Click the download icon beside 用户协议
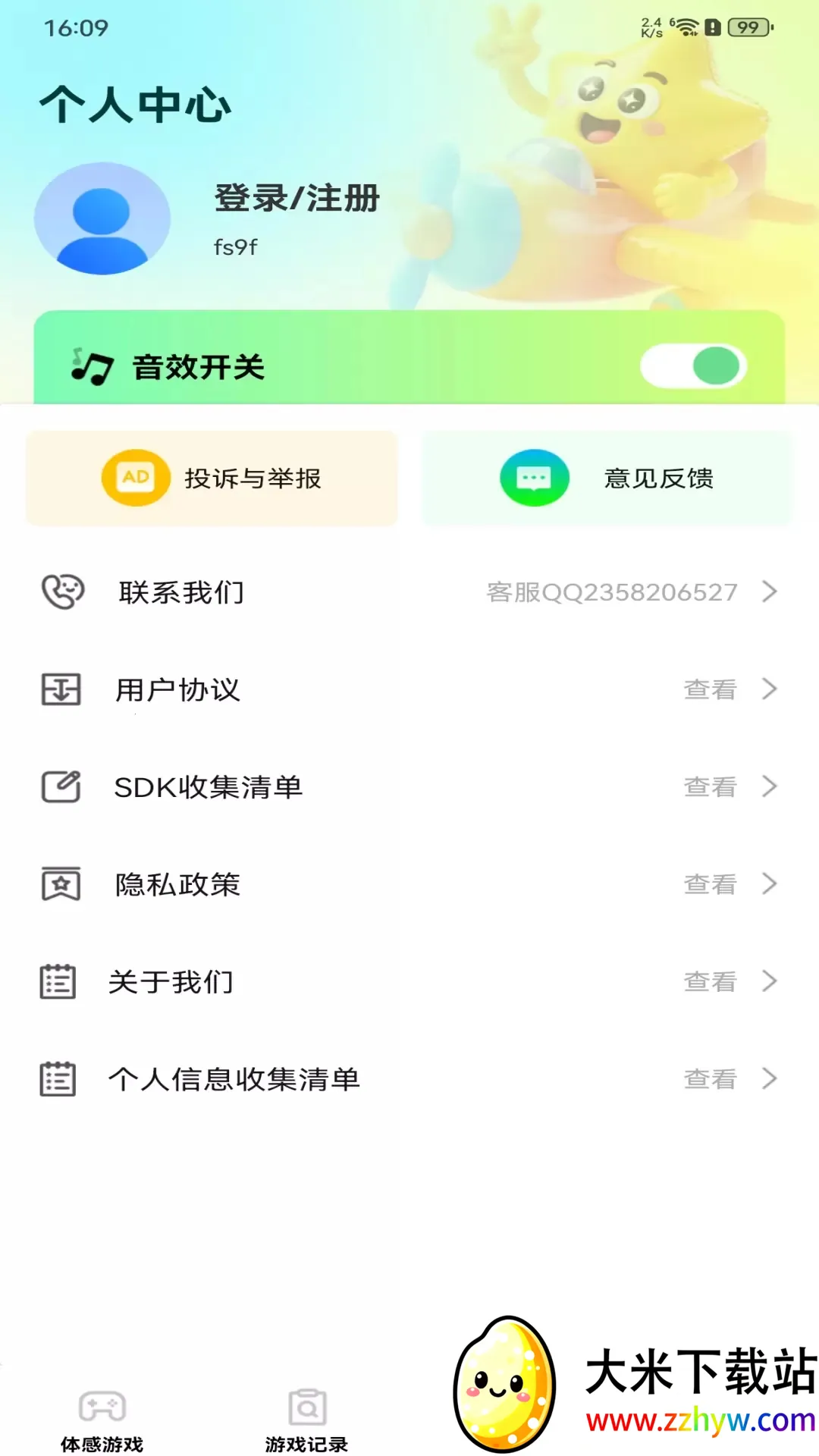Screen dimensions: 819x1456 (59, 689)
